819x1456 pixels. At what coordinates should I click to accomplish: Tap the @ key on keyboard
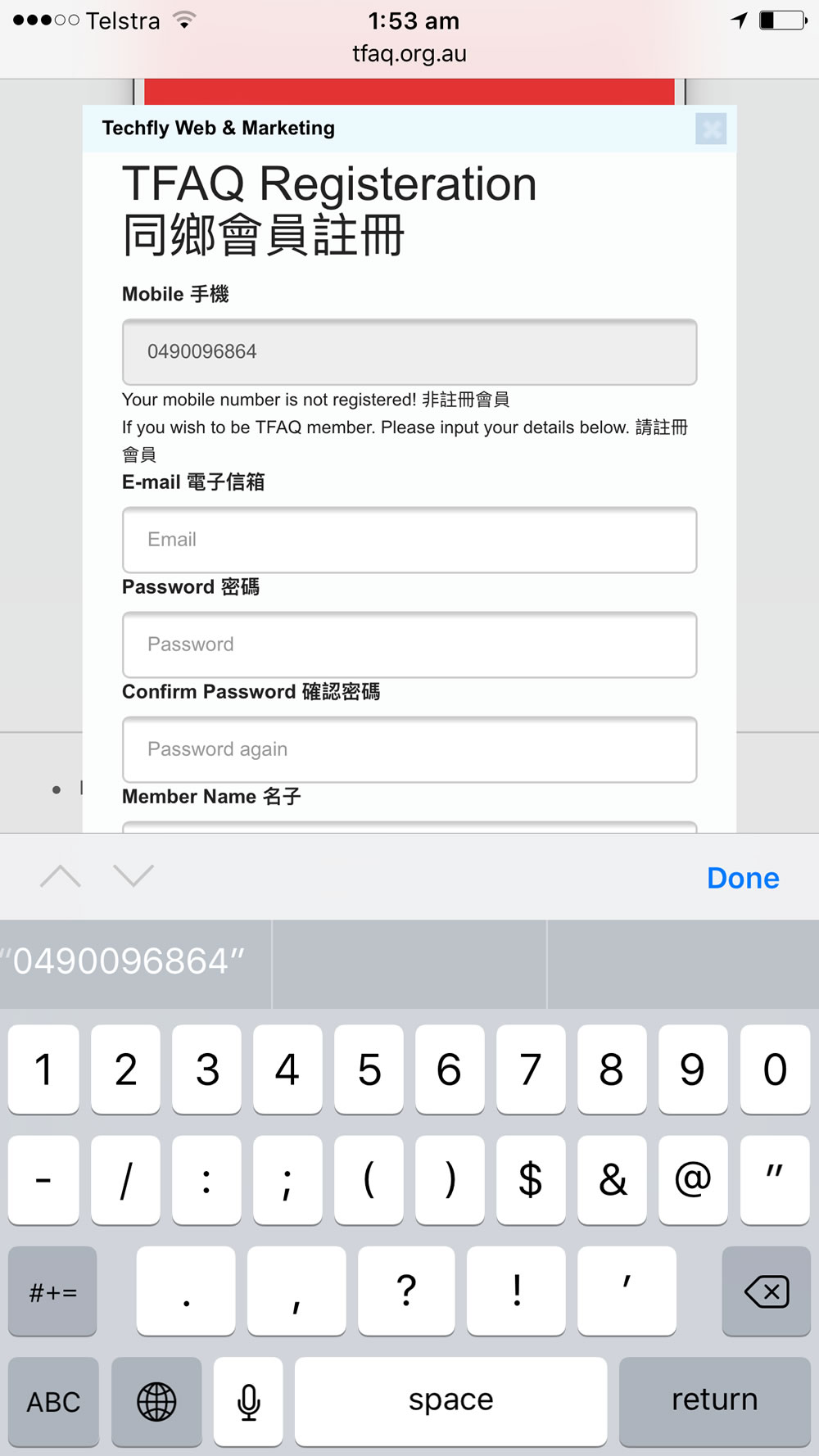(693, 1179)
